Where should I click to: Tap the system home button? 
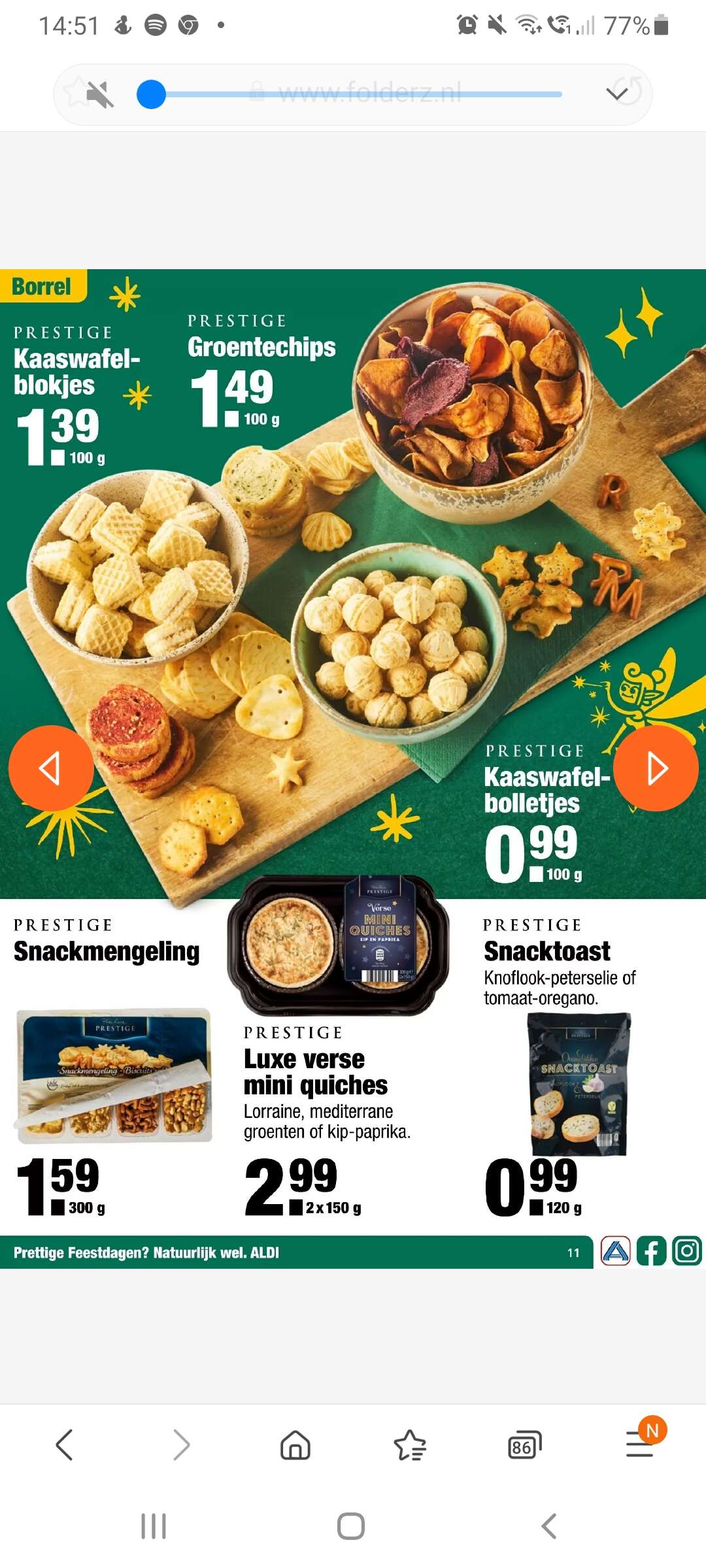(351, 1526)
